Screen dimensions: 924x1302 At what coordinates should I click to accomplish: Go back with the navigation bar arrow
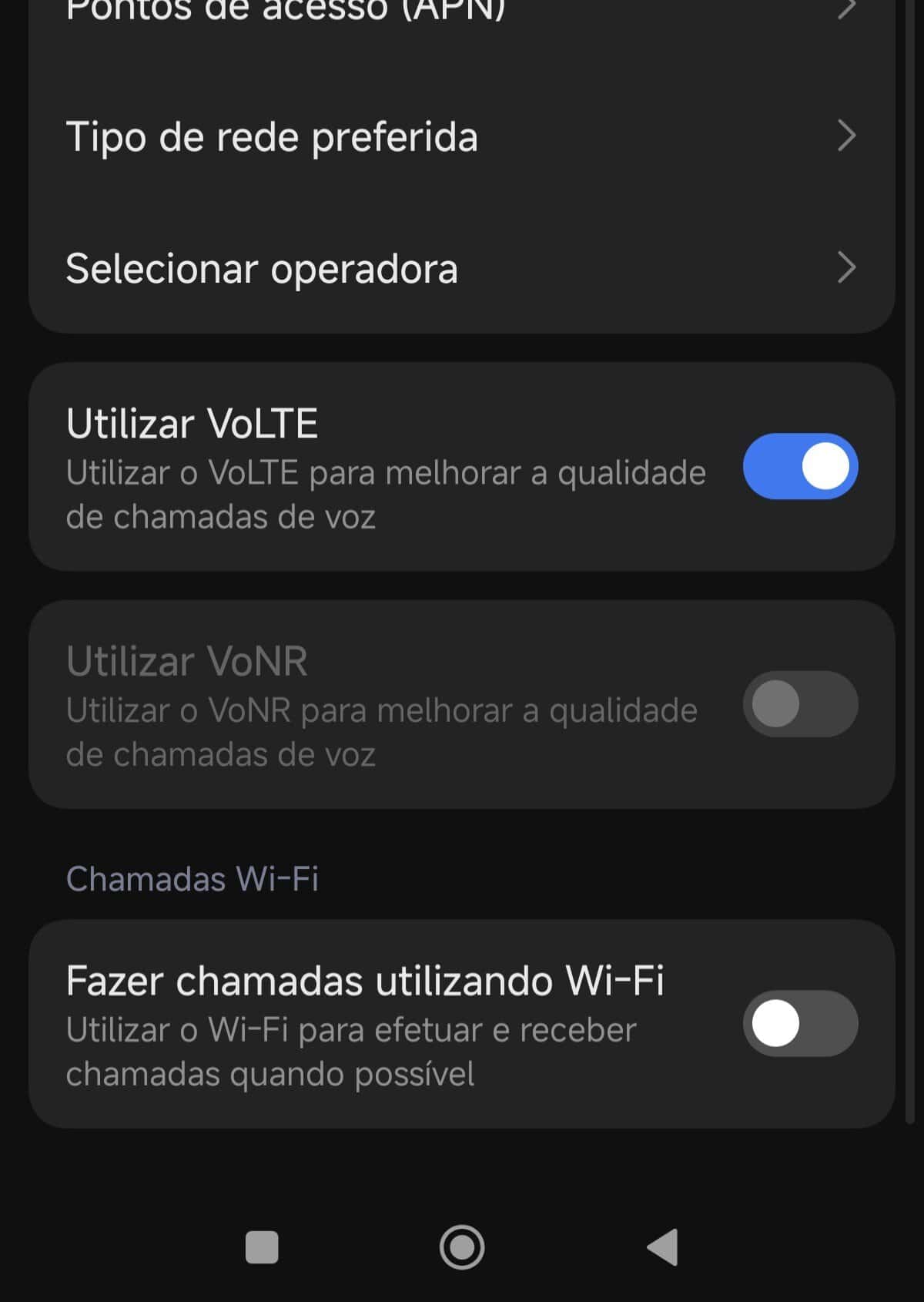point(663,1247)
